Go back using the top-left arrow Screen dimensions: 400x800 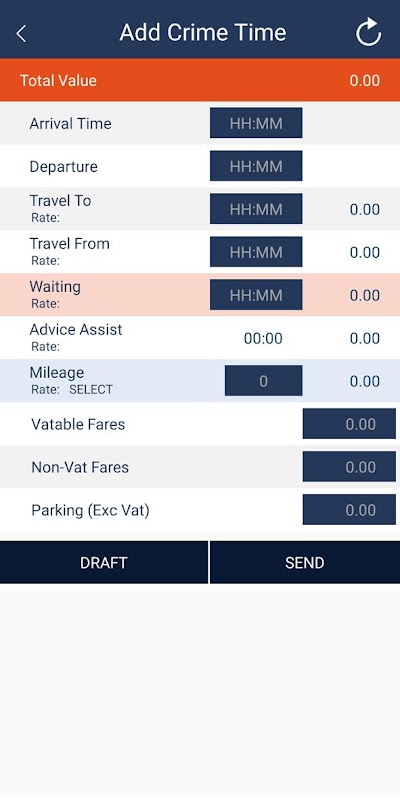(x=21, y=34)
